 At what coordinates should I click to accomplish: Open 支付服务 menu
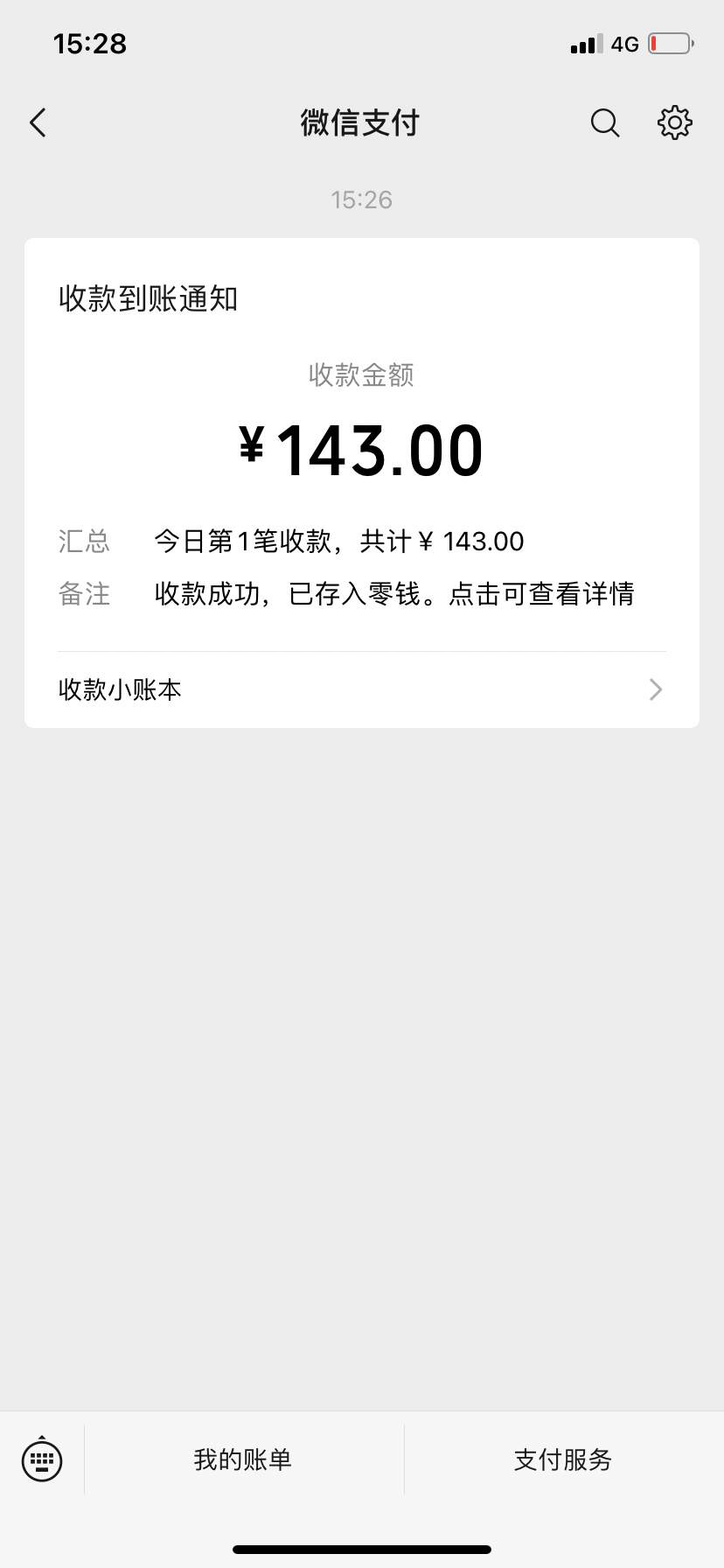(x=564, y=1459)
